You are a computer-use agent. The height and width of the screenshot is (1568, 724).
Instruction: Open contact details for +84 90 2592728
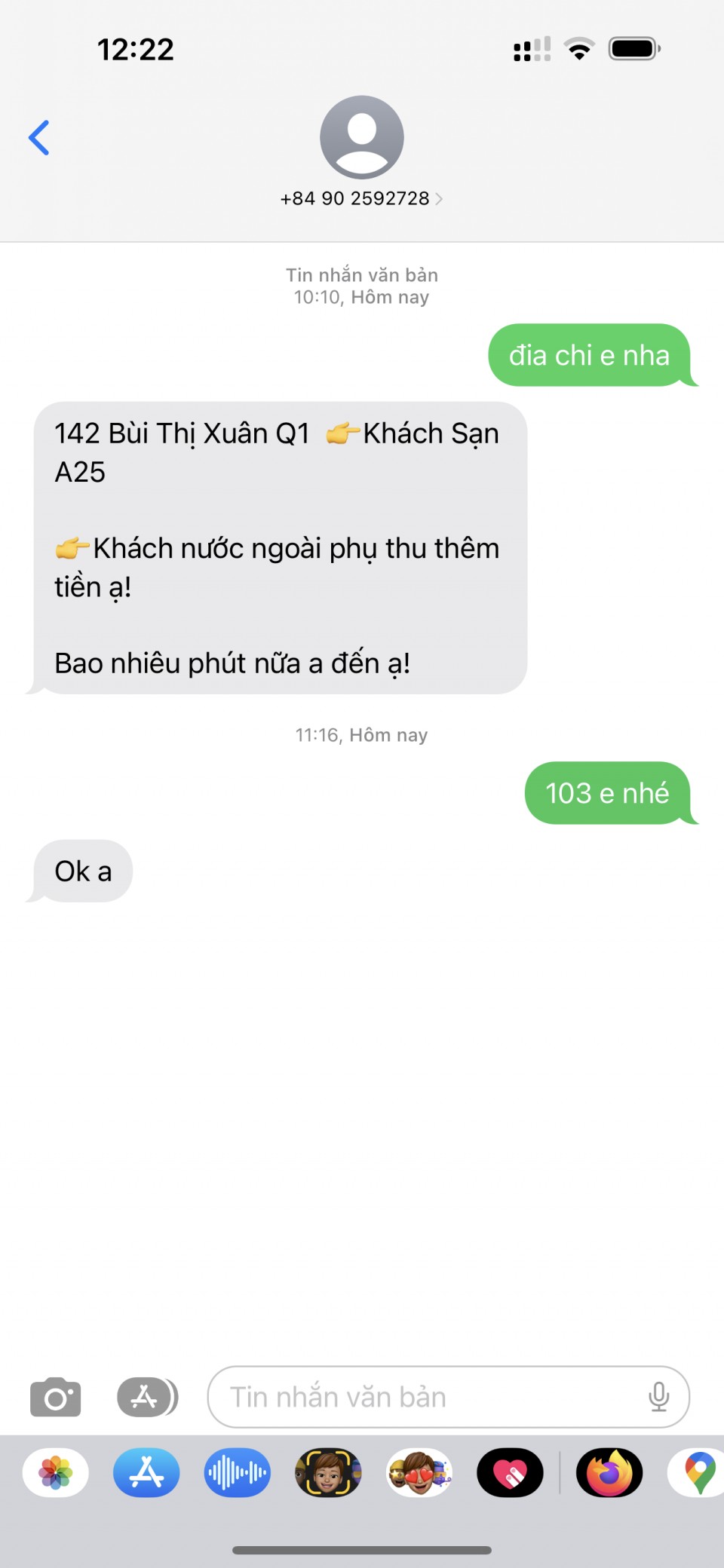tap(361, 198)
